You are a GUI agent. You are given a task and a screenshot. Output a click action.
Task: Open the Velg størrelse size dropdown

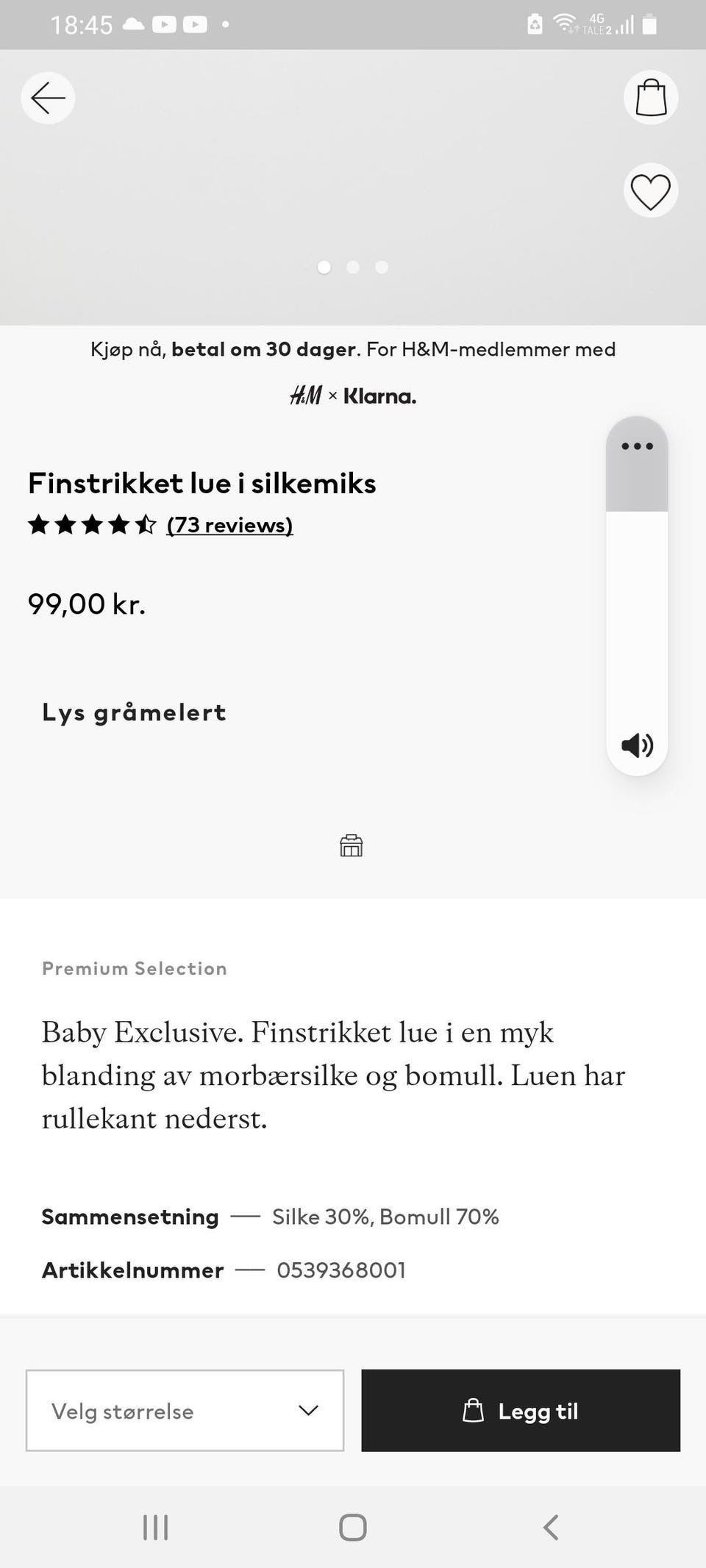tap(185, 1410)
